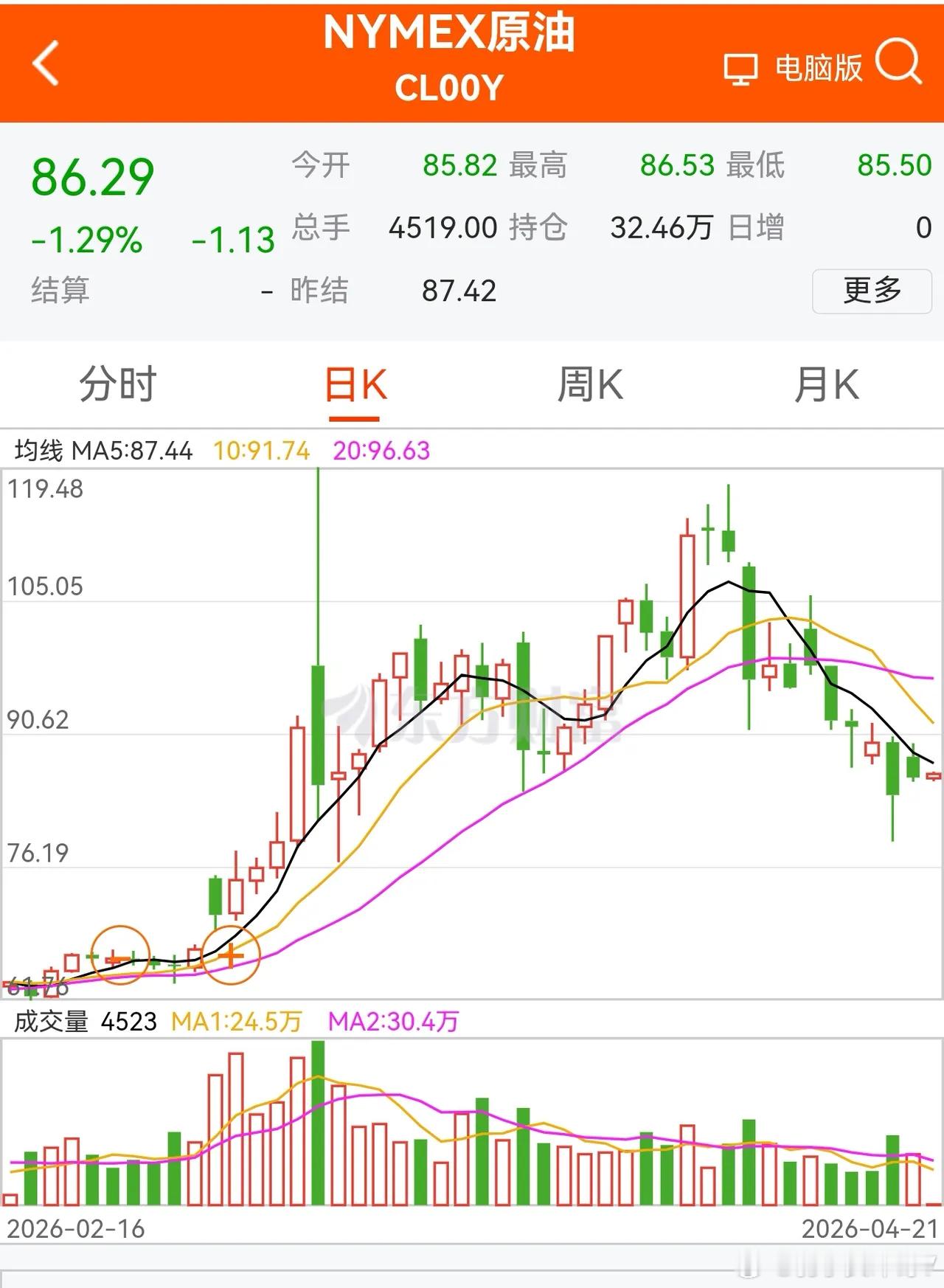944x1288 pixels.
Task: Open 更多 for extended quote details
Action: click(x=870, y=291)
